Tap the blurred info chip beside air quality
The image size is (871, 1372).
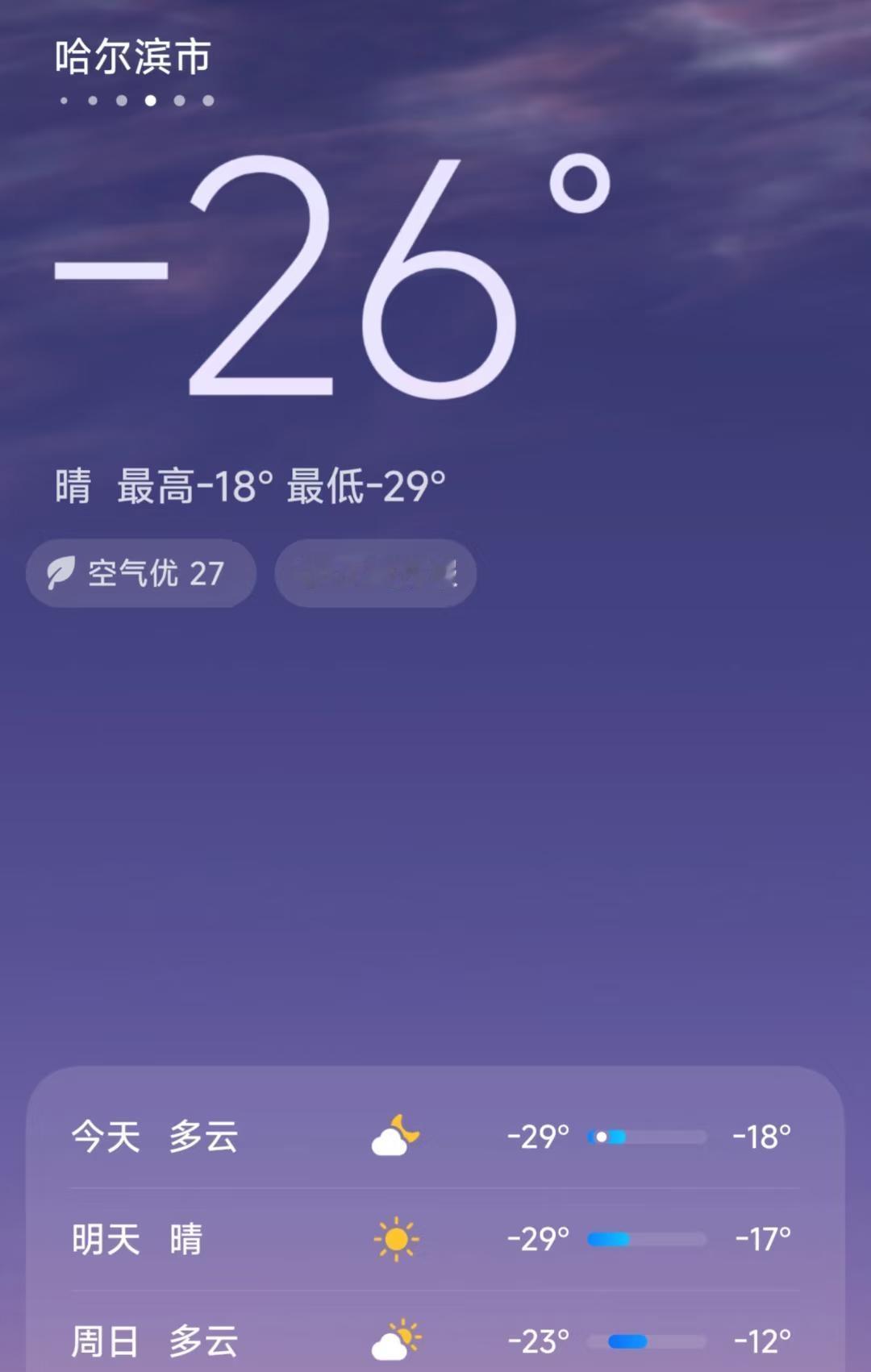[375, 573]
